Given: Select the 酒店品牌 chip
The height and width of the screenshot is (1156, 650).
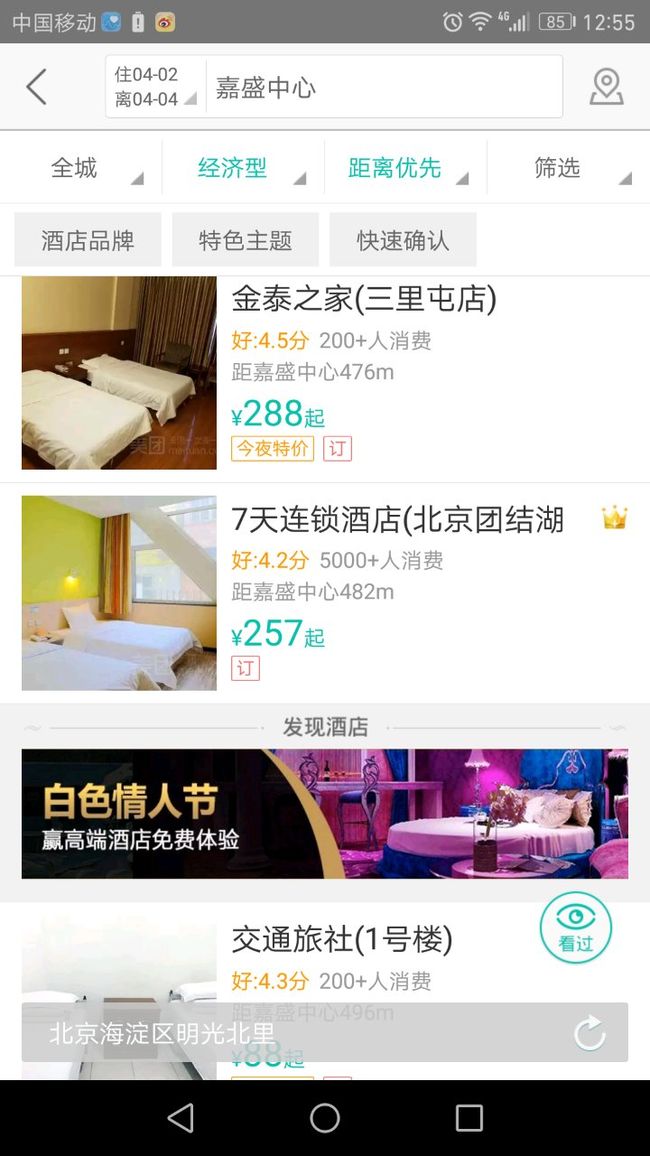Looking at the screenshot, I should pyautogui.click(x=88, y=240).
